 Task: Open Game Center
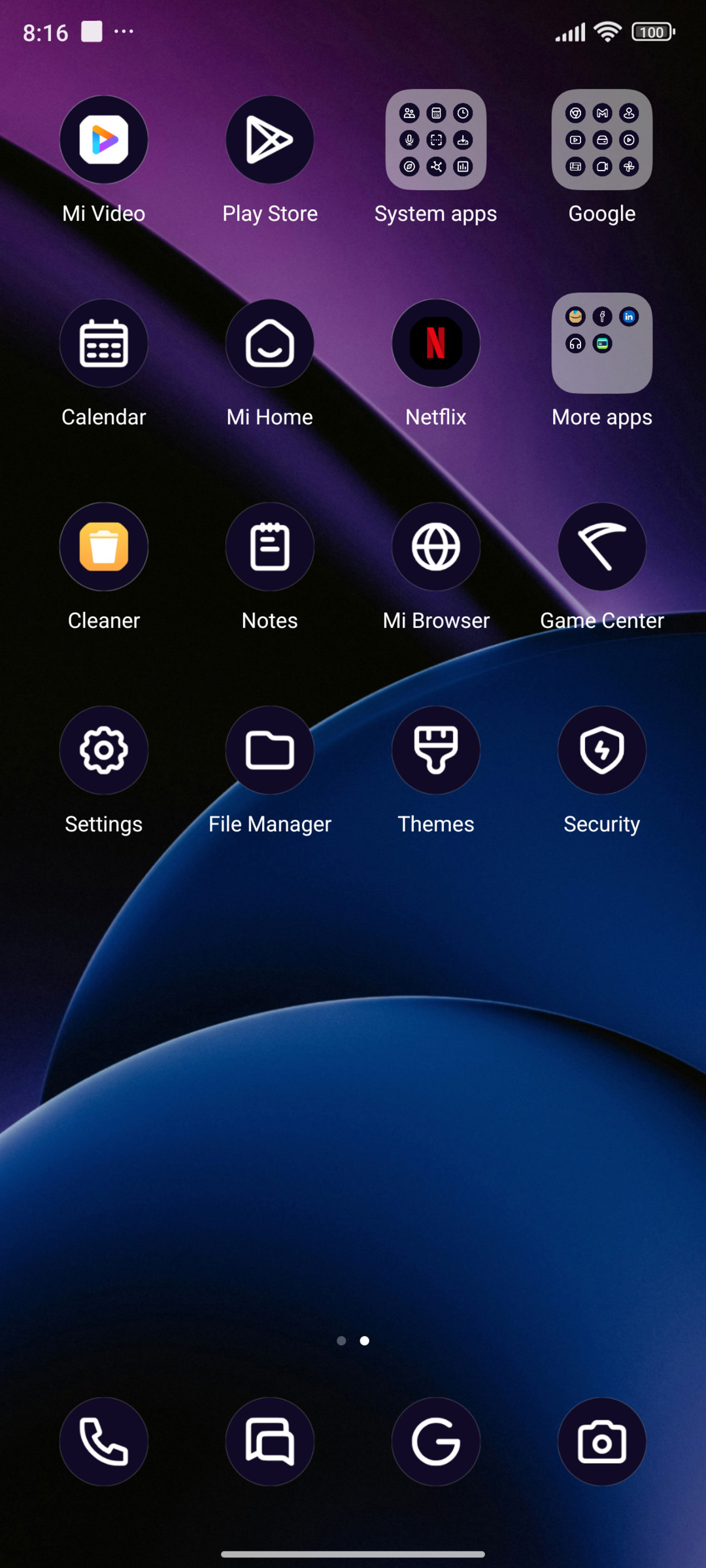pos(602,547)
